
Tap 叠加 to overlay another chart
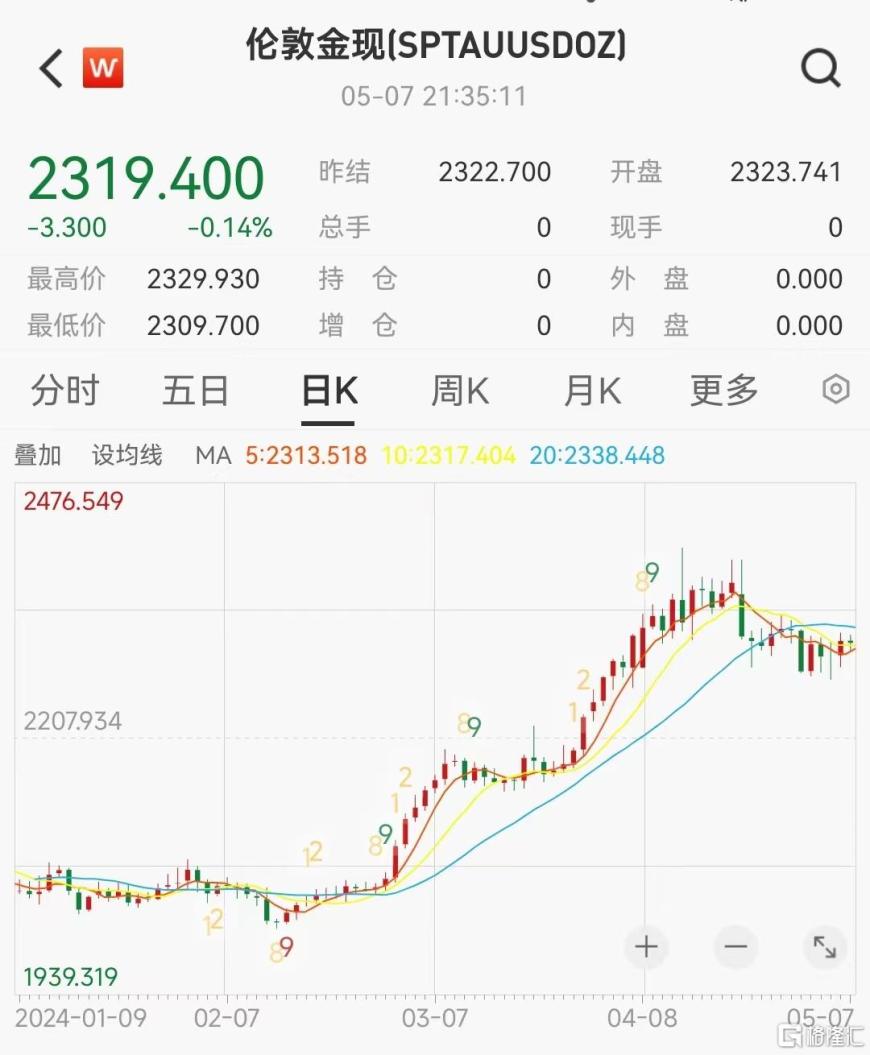38,456
